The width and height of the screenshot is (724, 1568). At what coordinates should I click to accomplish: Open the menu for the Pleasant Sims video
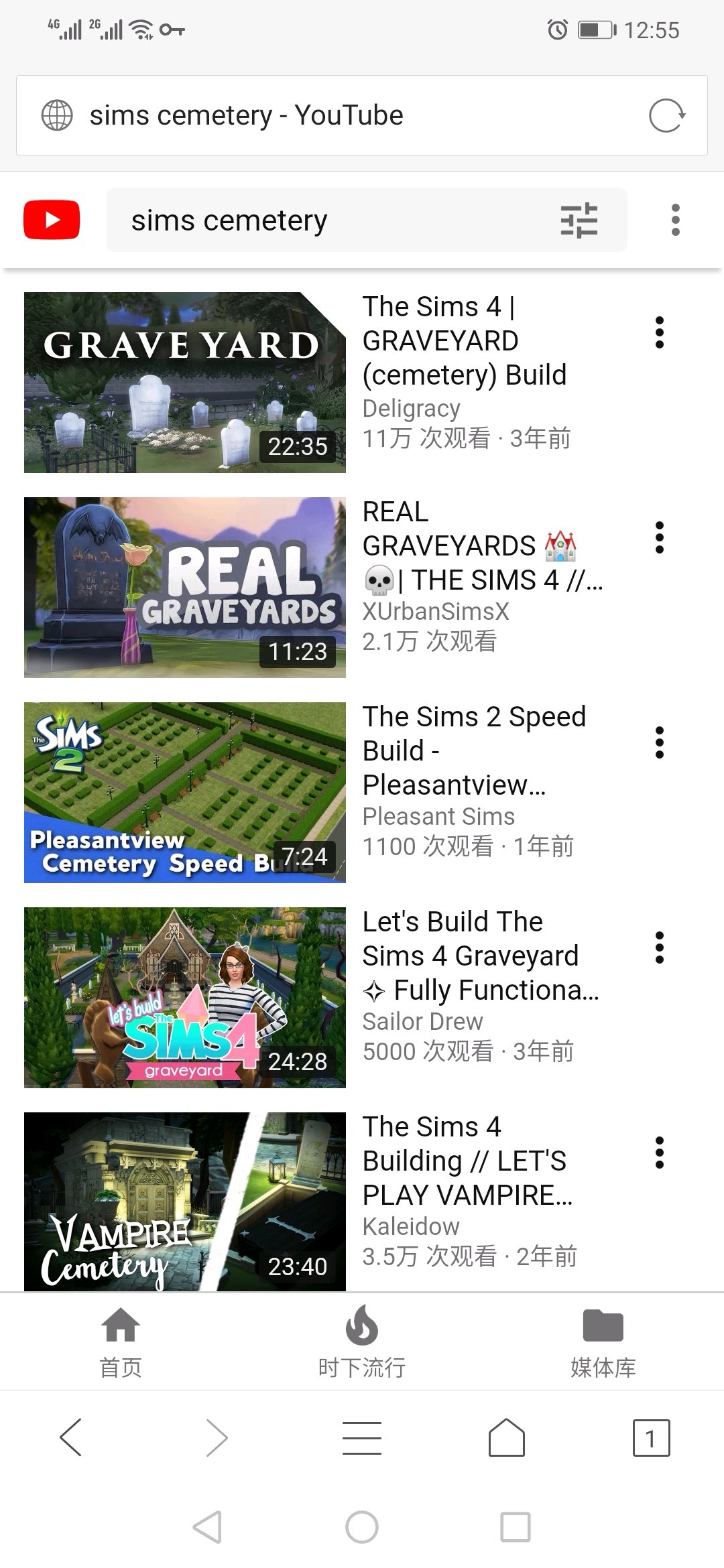tap(660, 742)
